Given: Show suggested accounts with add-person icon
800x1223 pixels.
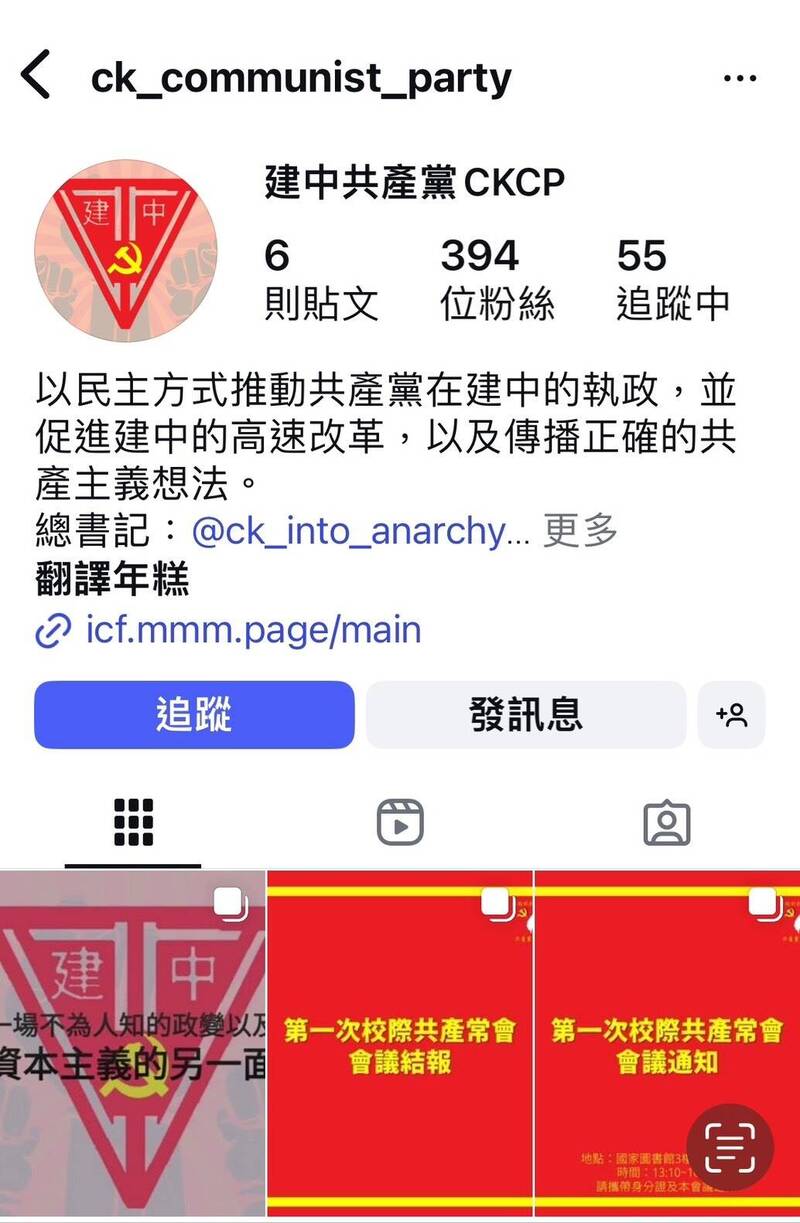Looking at the screenshot, I should point(731,715).
